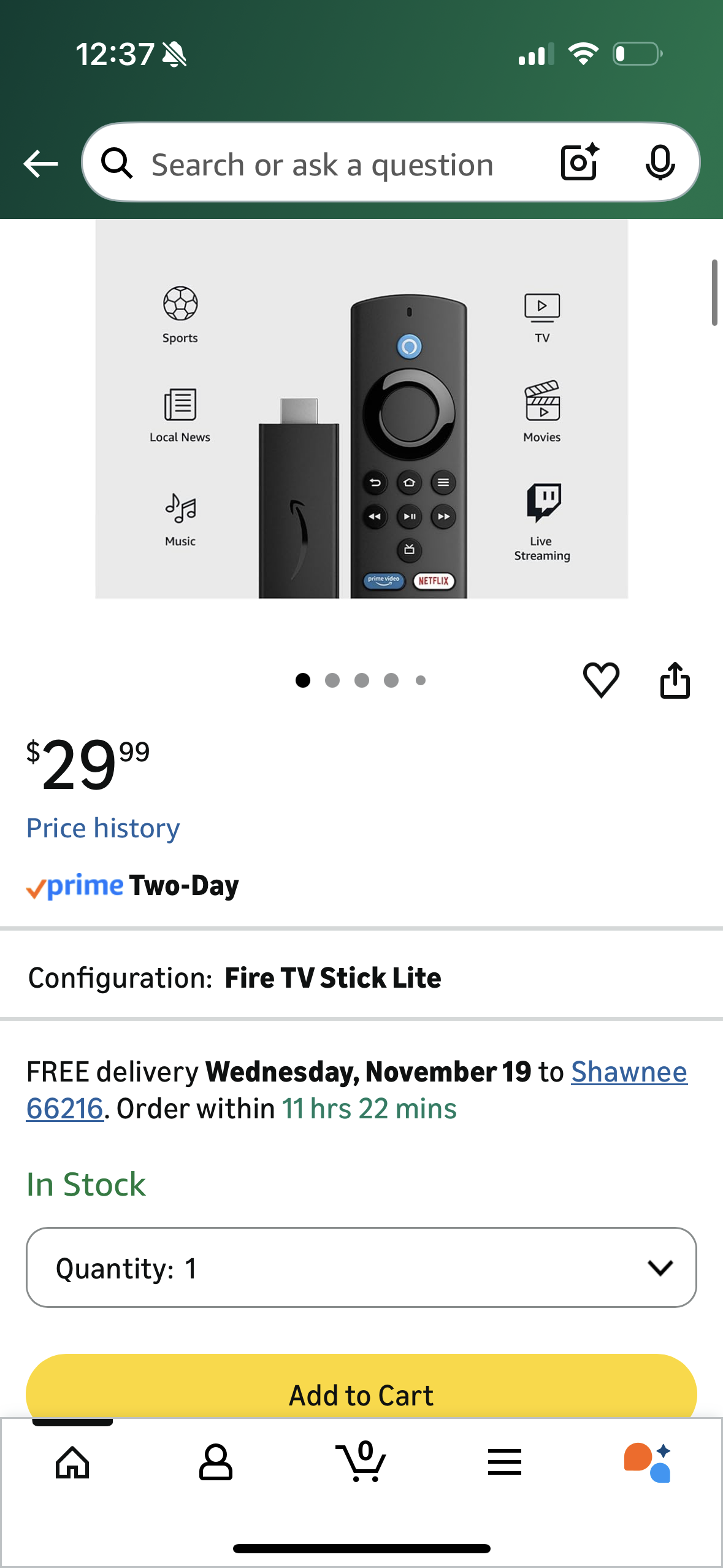Open the camera visual search
723x1568 pixels.
tap(578, 163)
